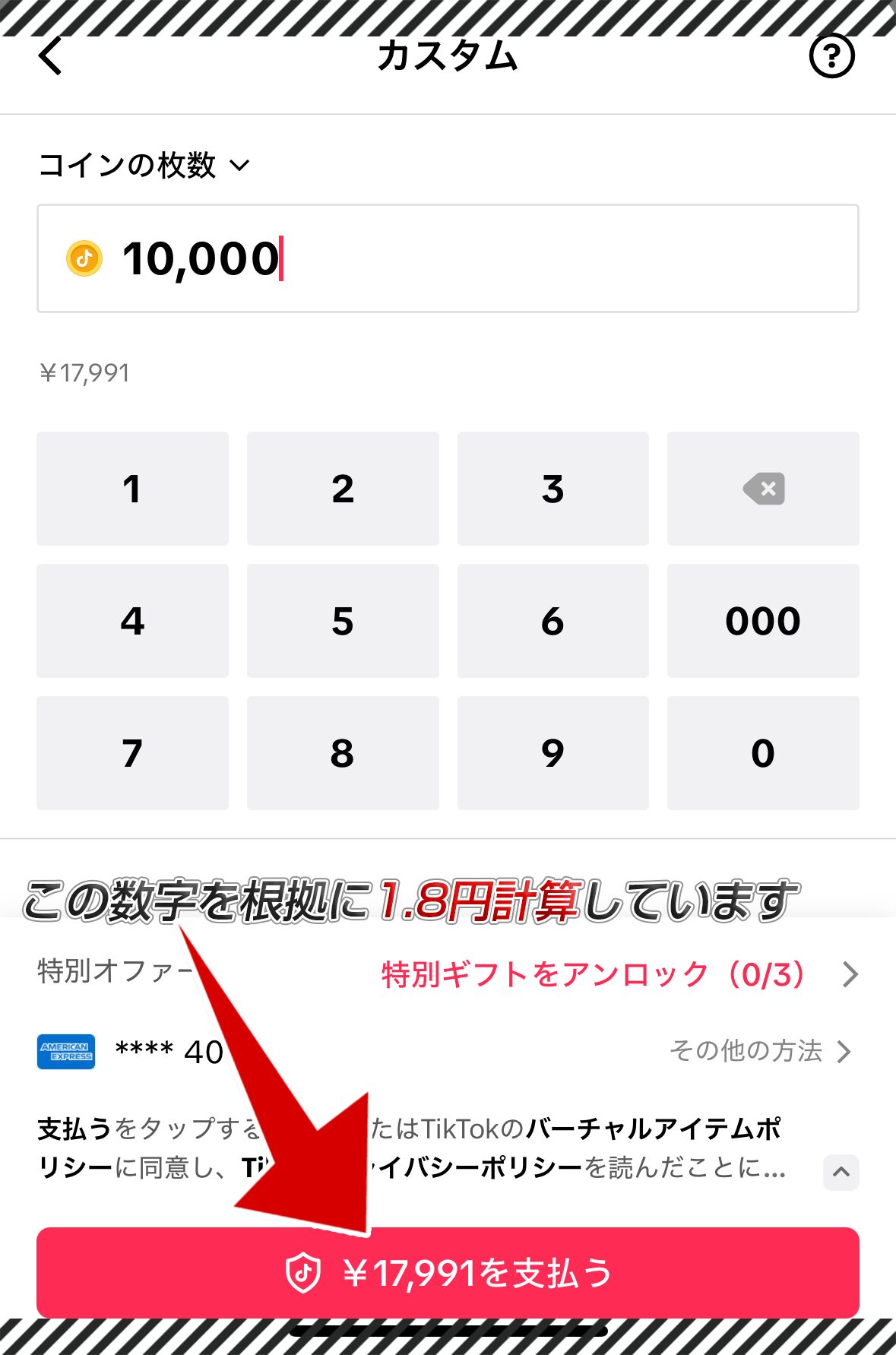Delete the last digit with backspace
Viewport: 896px width, 1355px height.
click(763, 489)
